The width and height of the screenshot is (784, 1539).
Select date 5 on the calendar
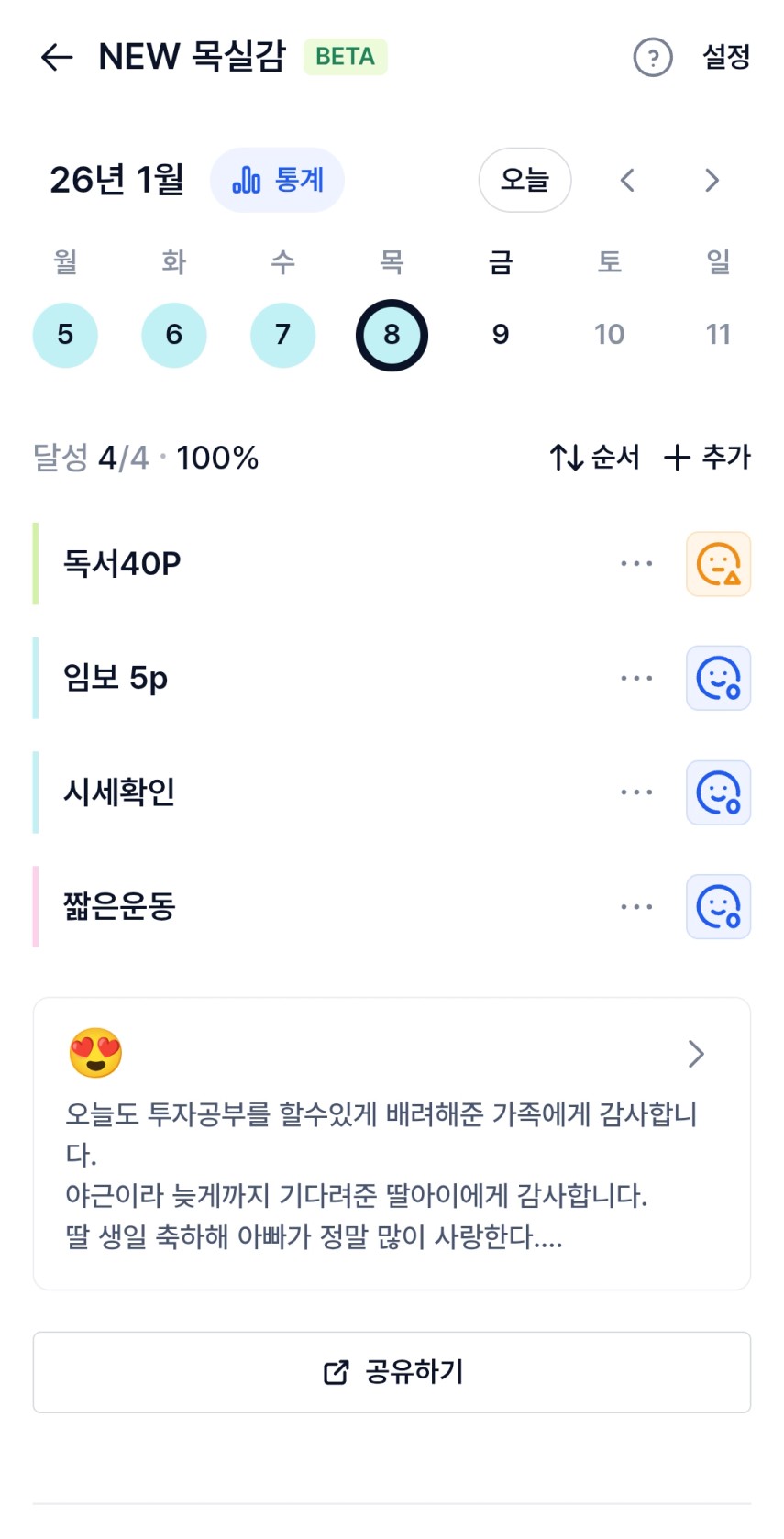pyautogui.click(x=65, y=335)
